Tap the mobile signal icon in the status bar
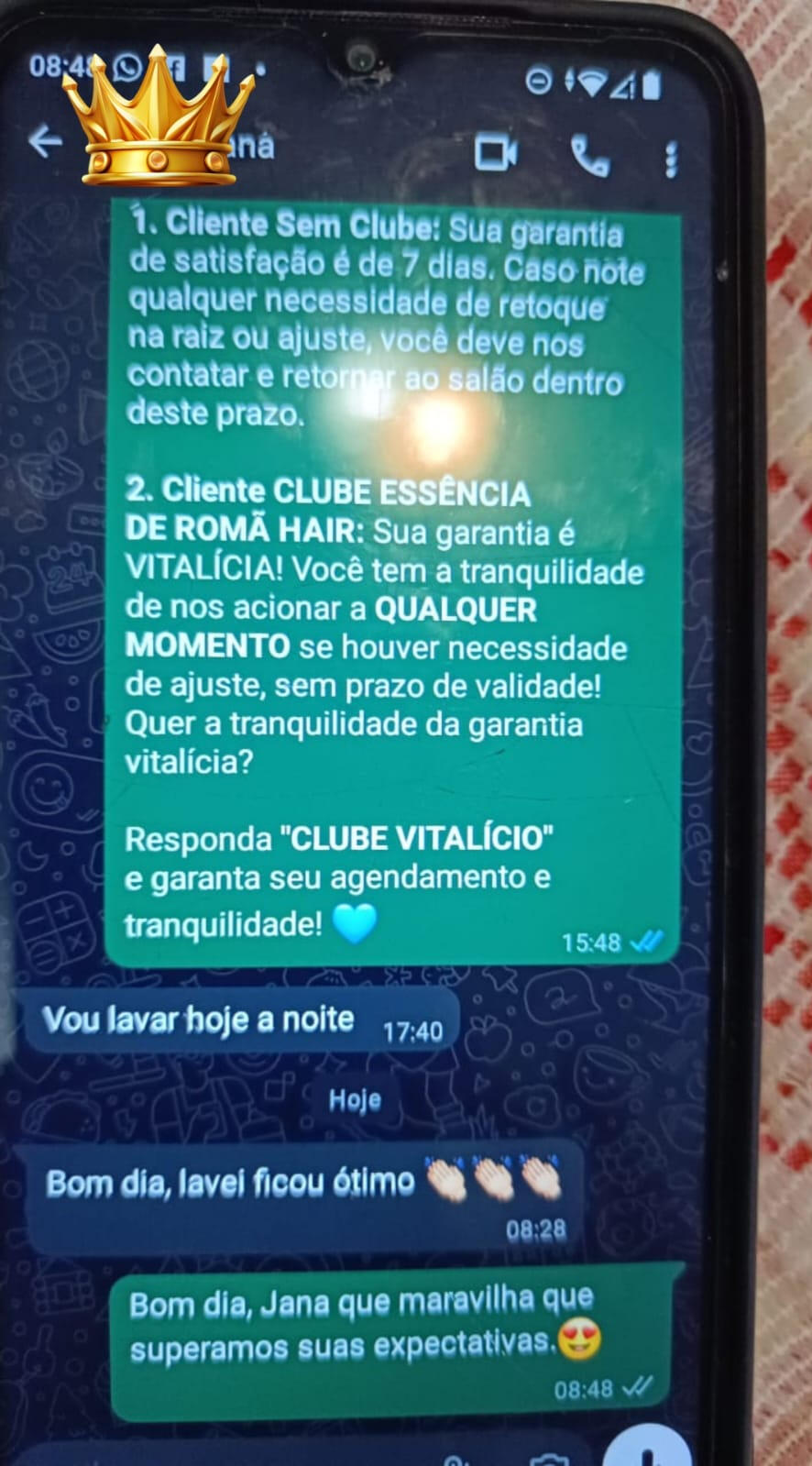Screen dimensions: 812x1466 click(x=625, y=84)
